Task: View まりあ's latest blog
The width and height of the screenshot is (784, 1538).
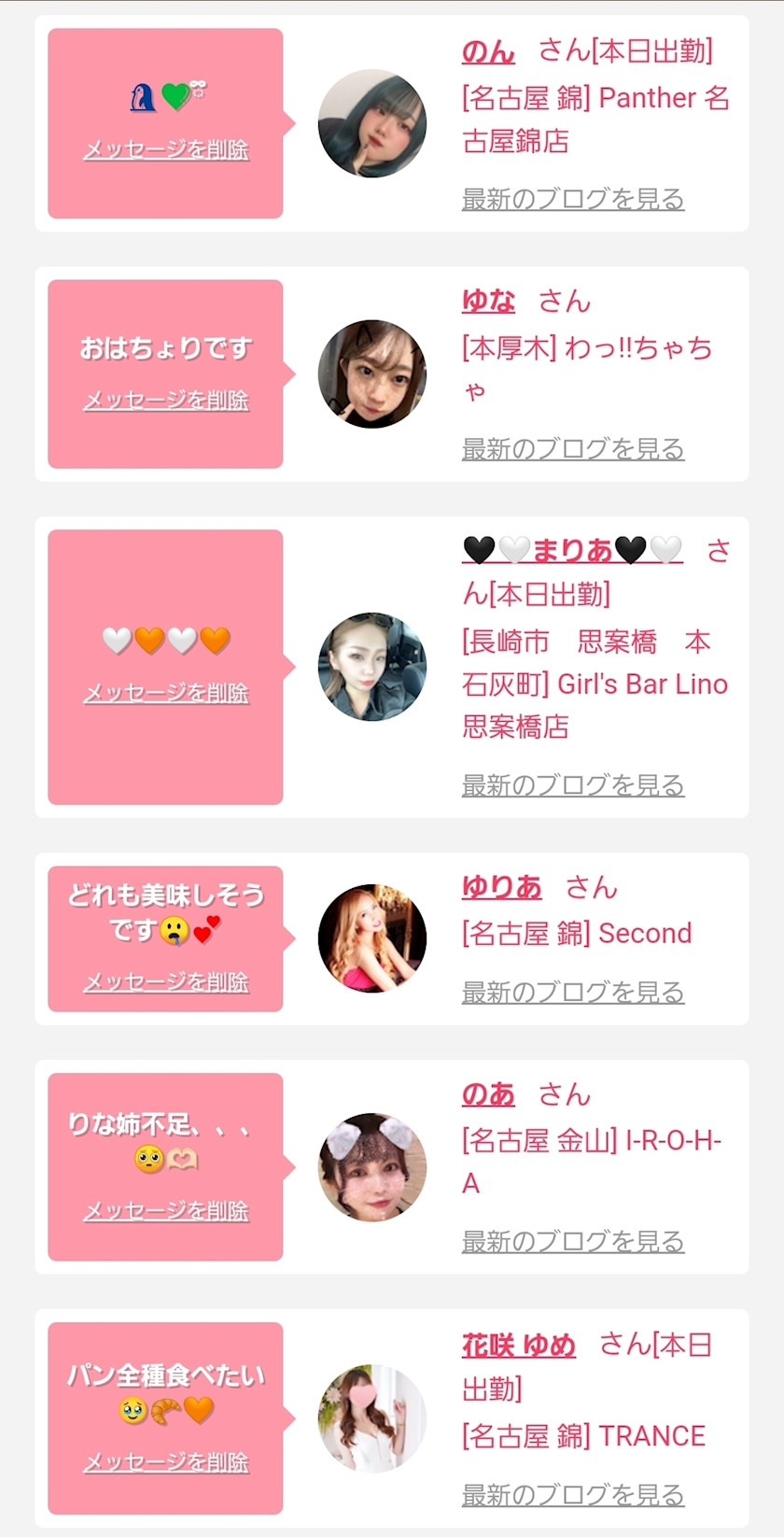Action: click(573, 785)
